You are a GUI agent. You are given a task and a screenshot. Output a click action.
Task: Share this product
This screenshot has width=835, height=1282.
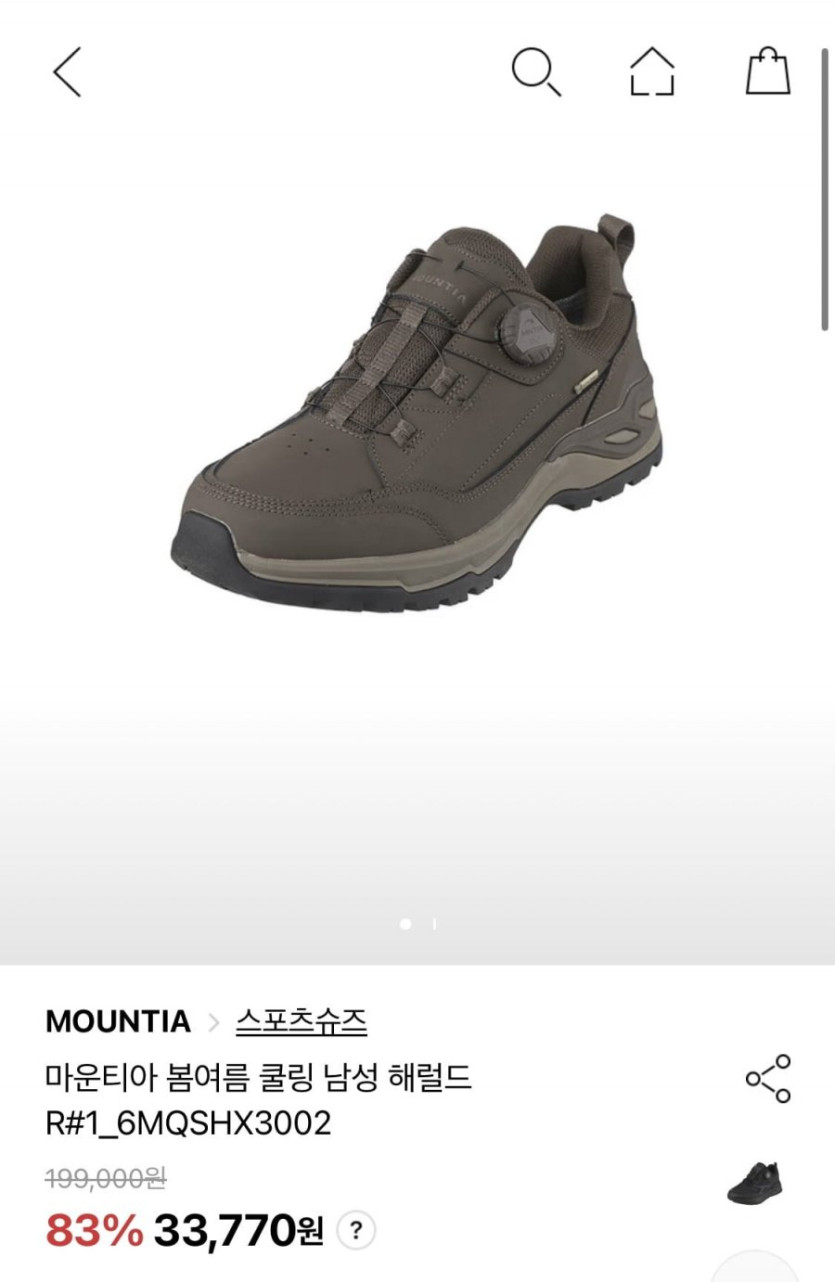767,1078
